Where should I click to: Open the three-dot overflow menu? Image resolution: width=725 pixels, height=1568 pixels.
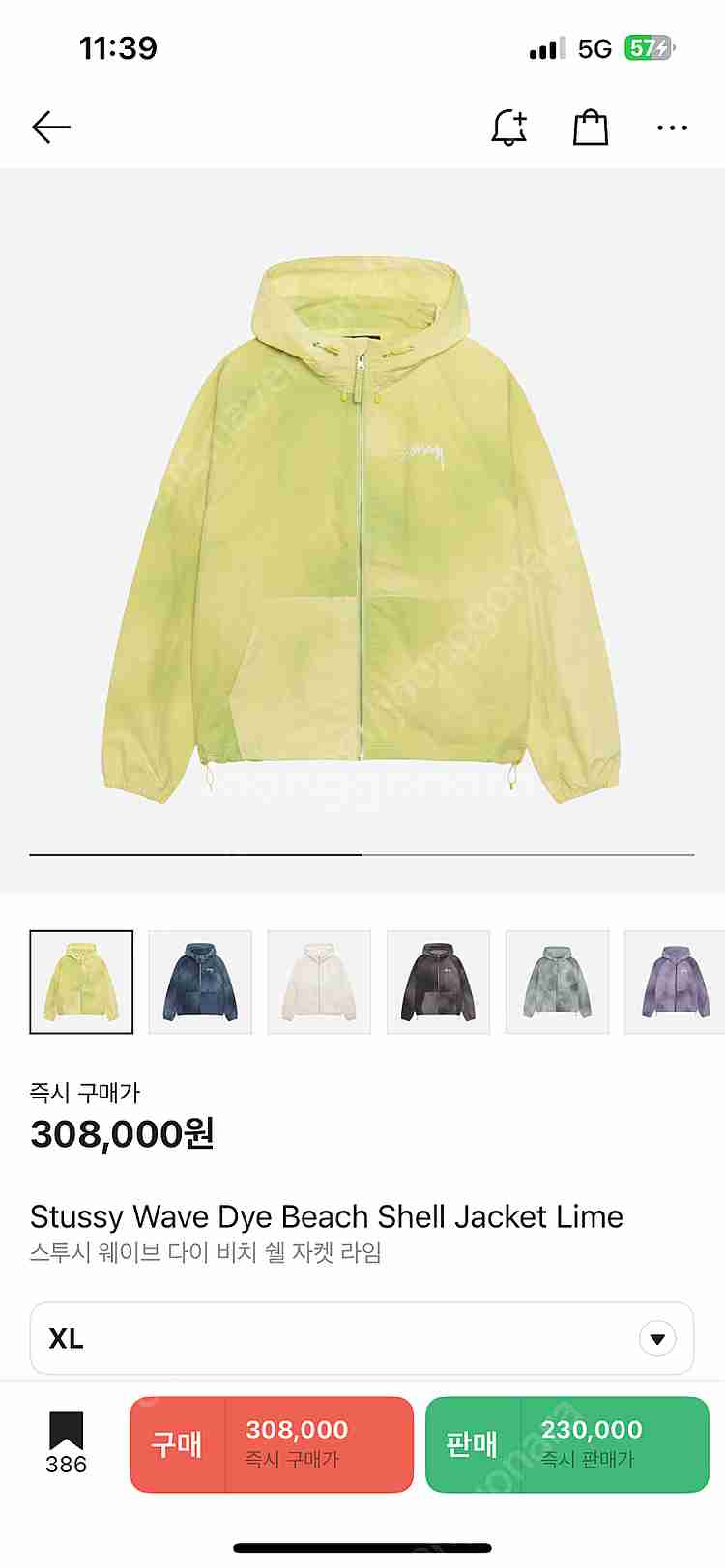point(672,128)
